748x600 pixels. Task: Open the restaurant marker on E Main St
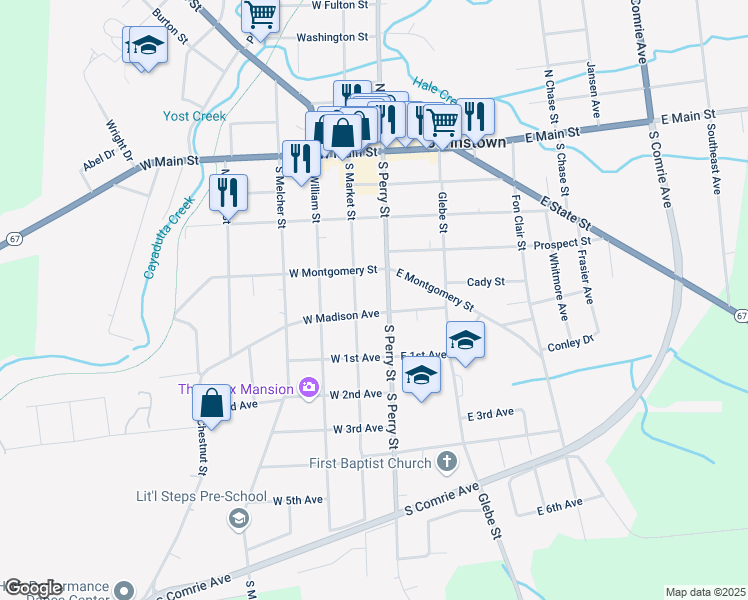474,116
